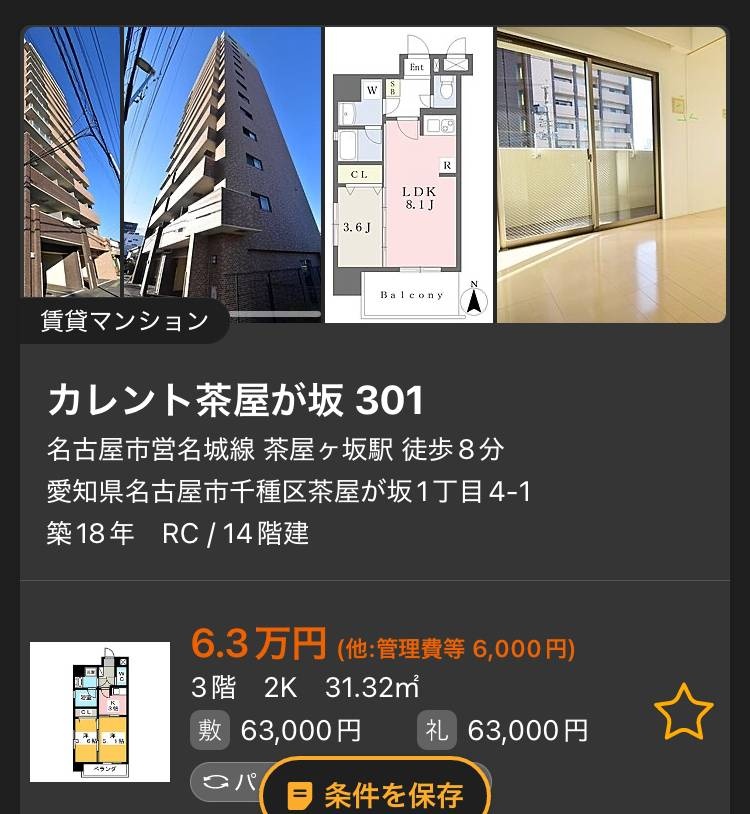Viewport: 750px width, 814px height.
Task: Tap the 条件を保存 button
Action: (375, 794)
